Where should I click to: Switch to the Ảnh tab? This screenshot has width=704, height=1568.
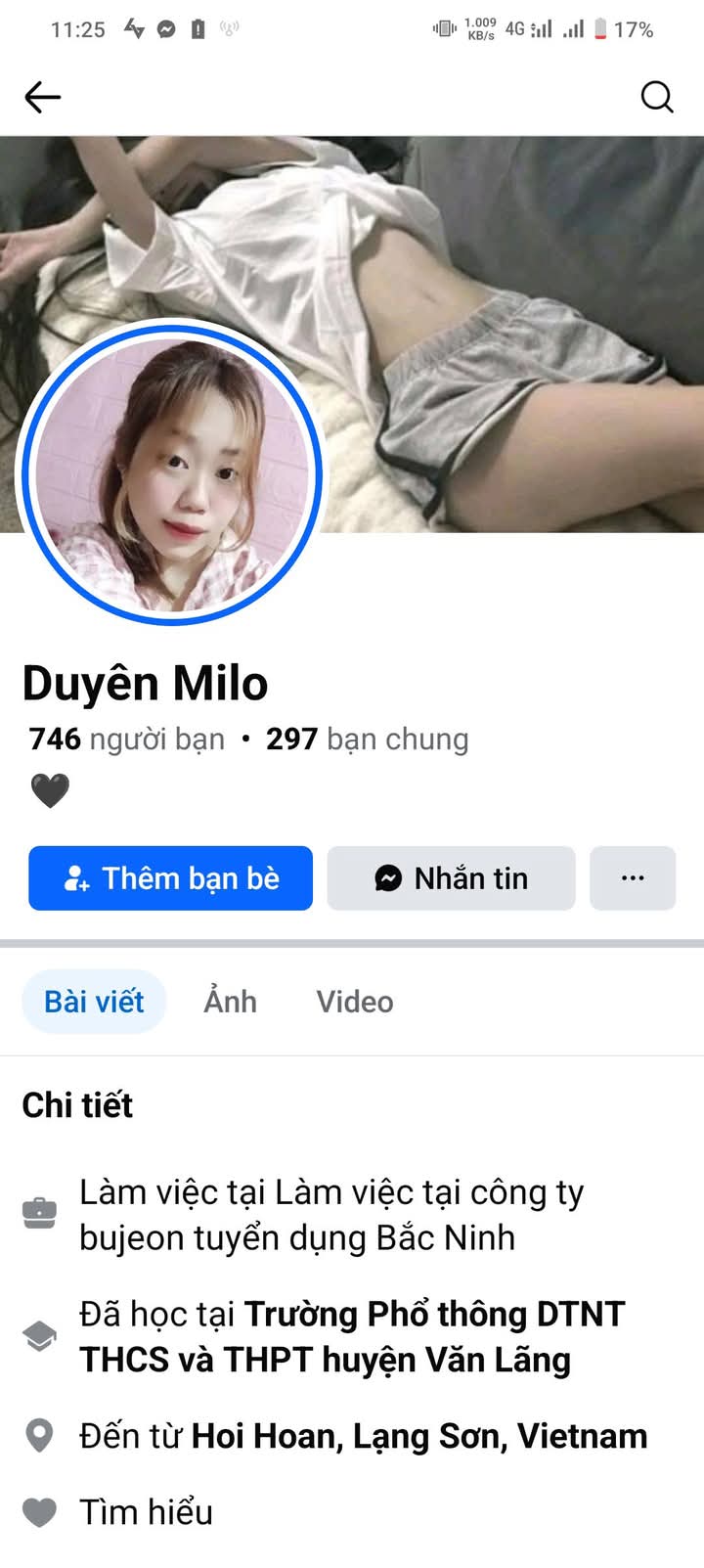coord(230,1002)
